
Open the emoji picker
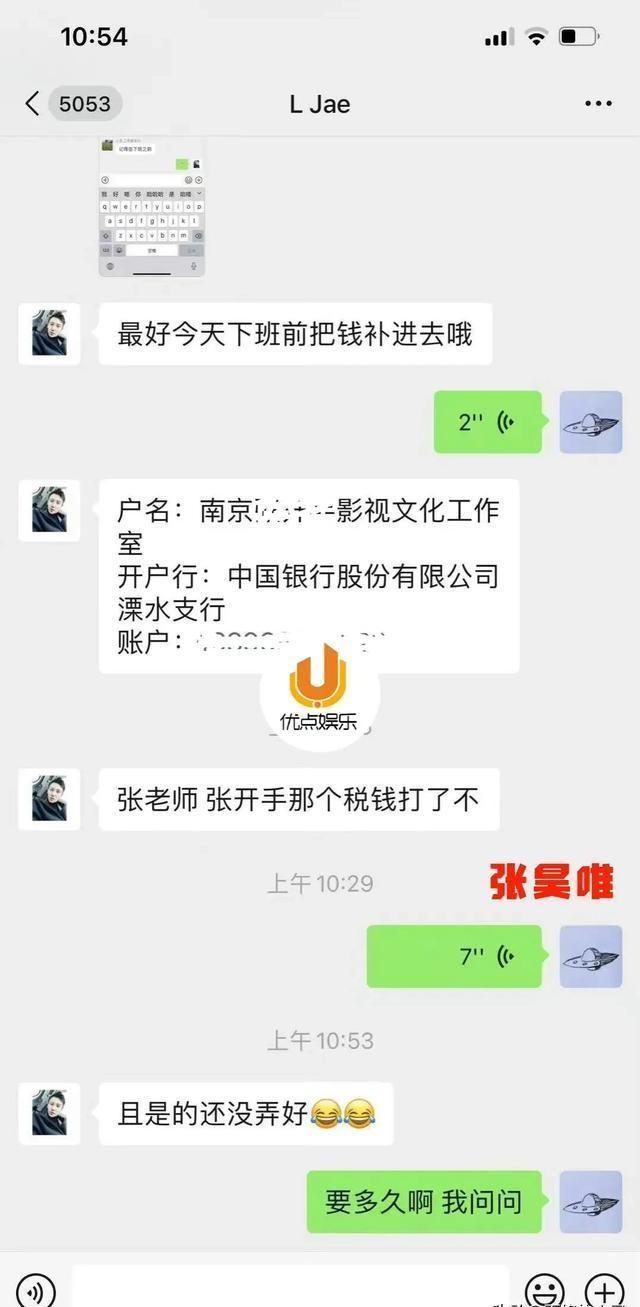pos(544,1289)
